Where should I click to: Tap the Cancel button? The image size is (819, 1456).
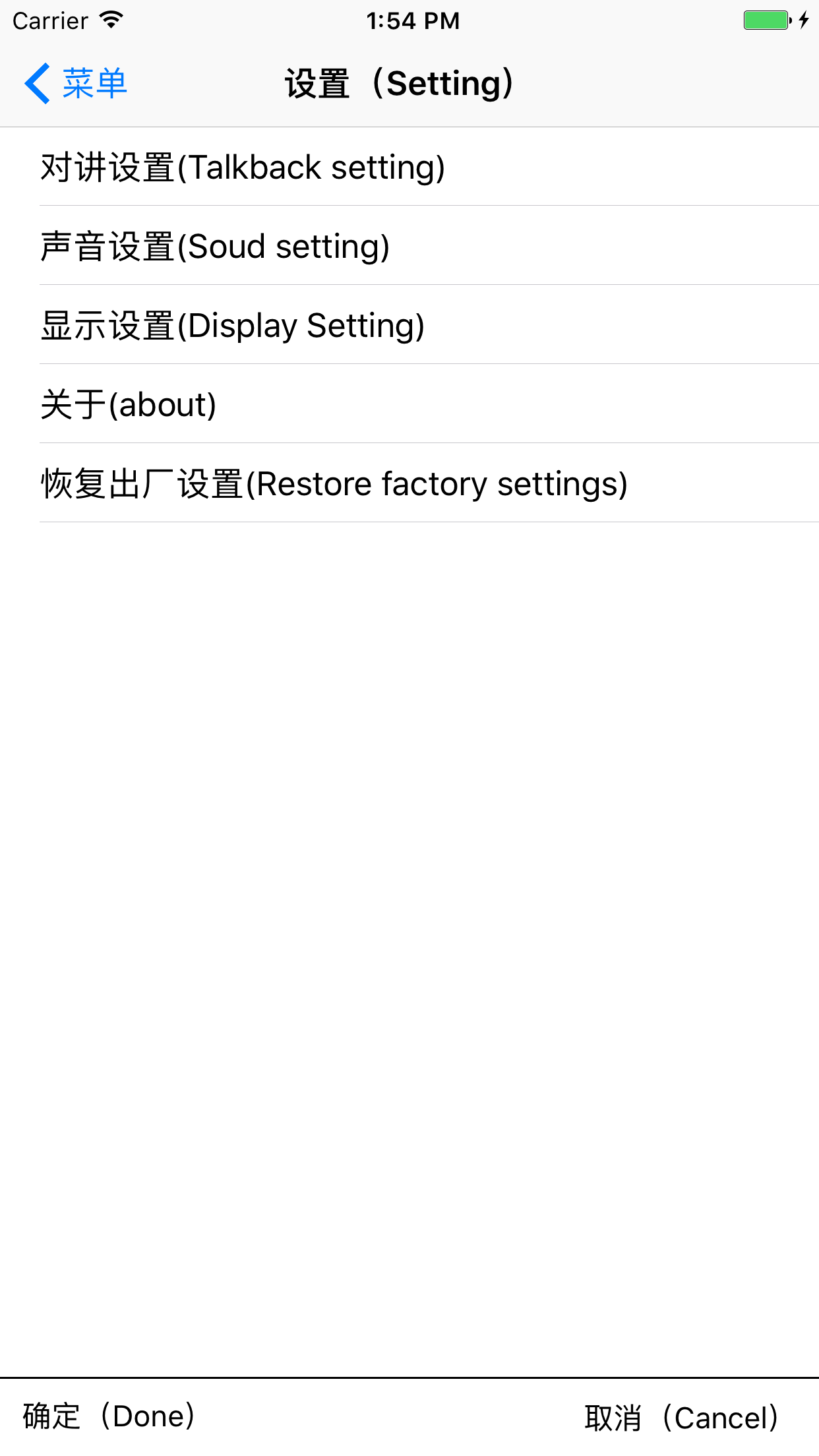682,1418
